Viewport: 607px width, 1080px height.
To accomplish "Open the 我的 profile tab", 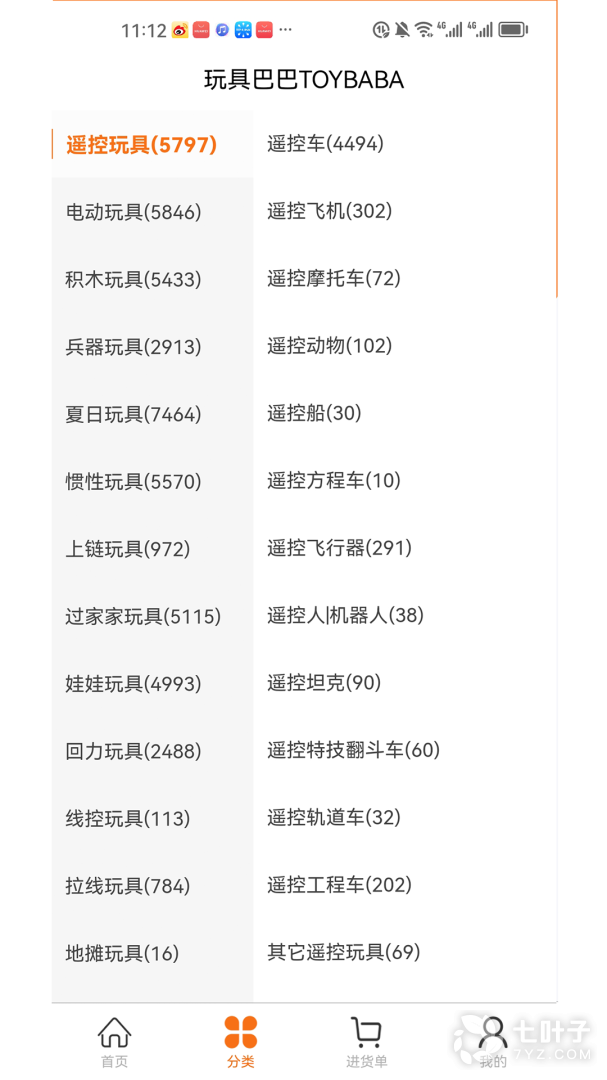I will tap(493, 1042).
